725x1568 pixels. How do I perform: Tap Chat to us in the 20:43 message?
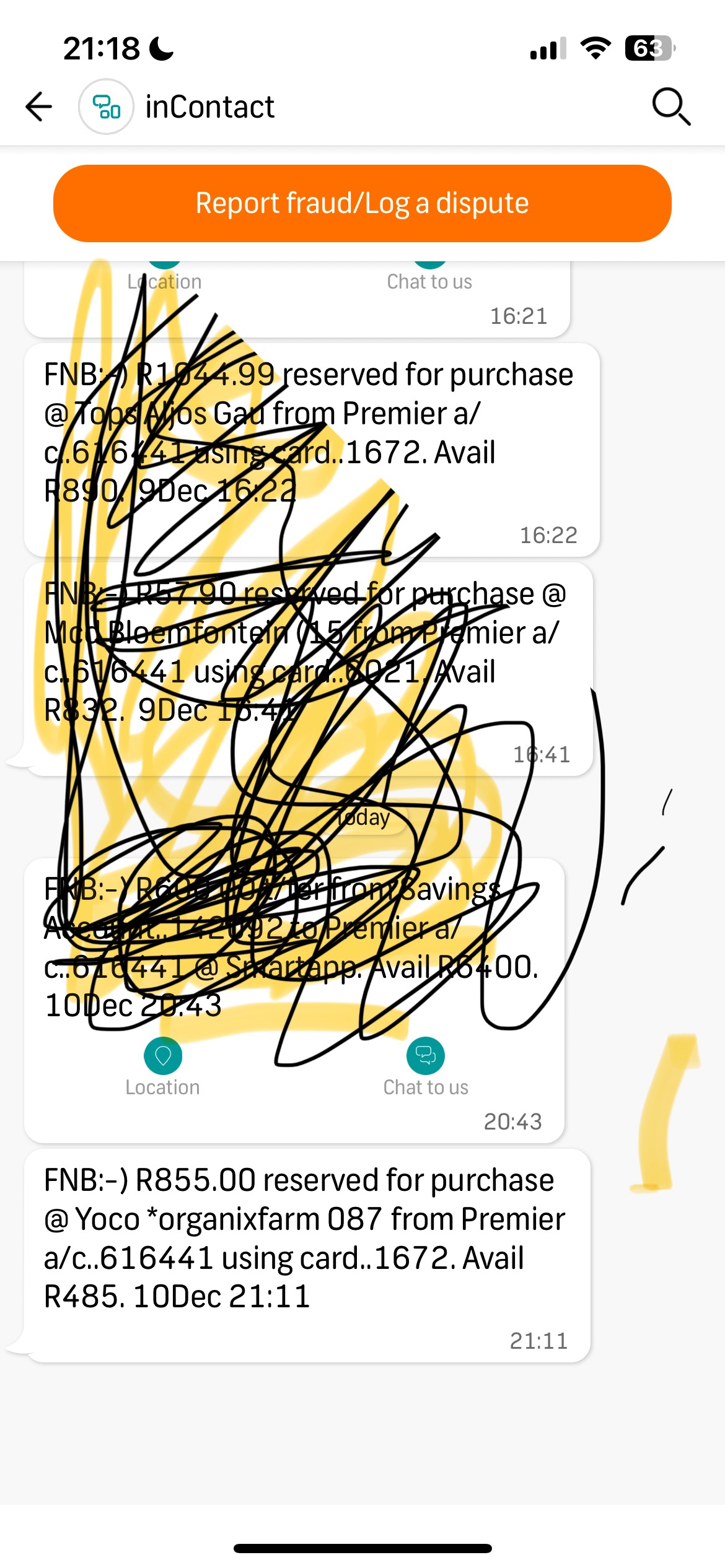pyautogui.click(x=426, y=1067)
